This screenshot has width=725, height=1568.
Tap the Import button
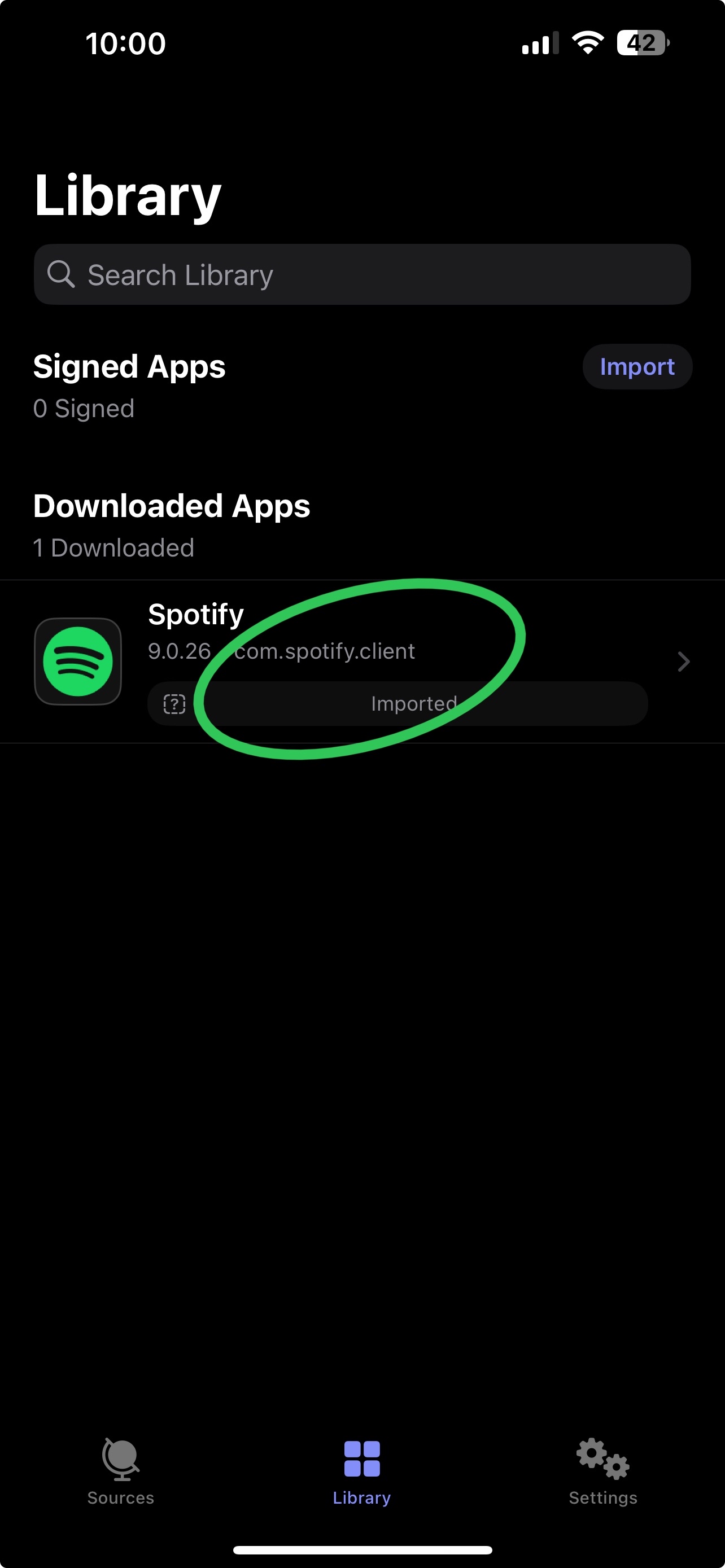[x=637, y=366]
